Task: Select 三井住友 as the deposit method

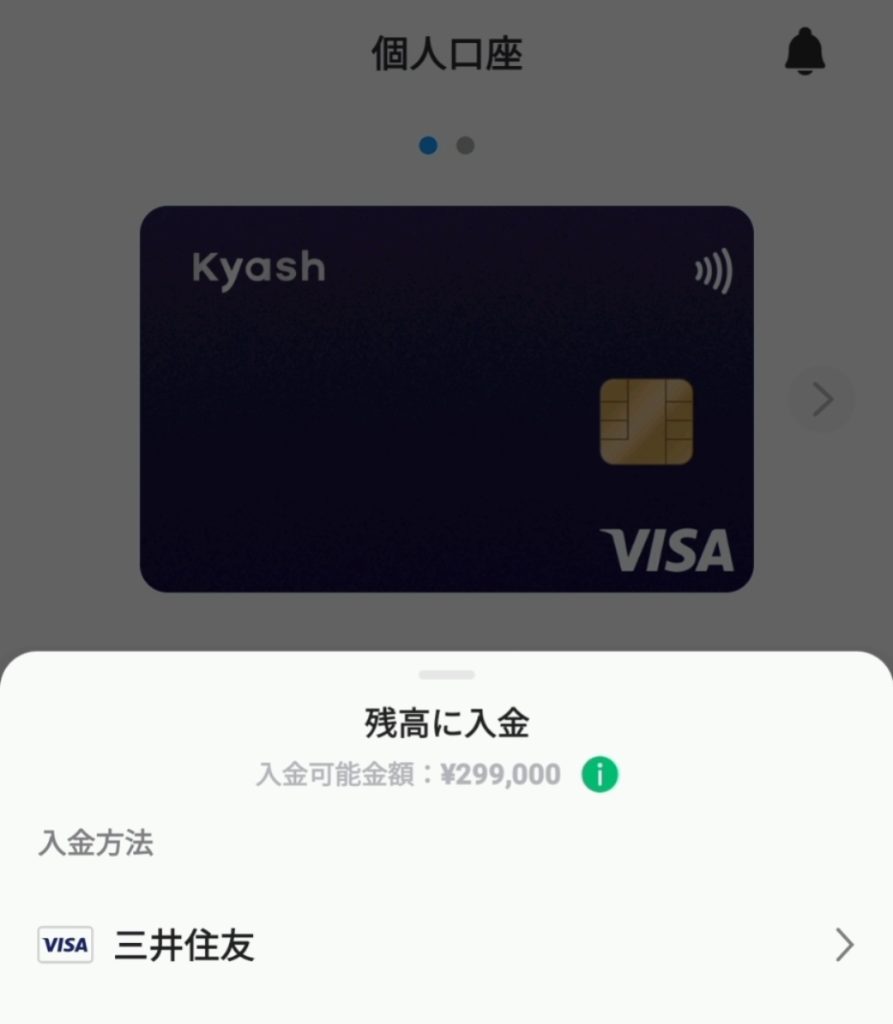Action: pos(446,945)
